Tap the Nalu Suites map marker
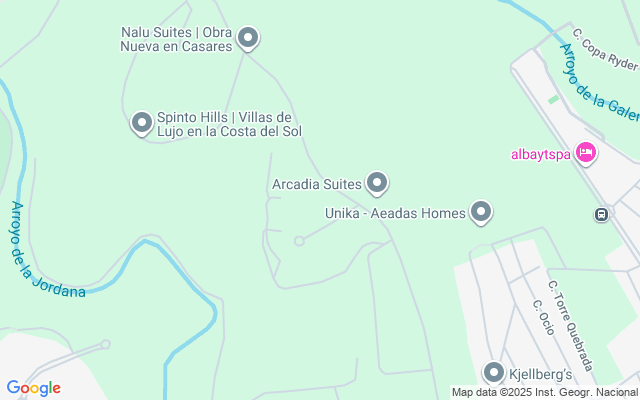This screenshot has width=640, height=400. click(249, 38)
